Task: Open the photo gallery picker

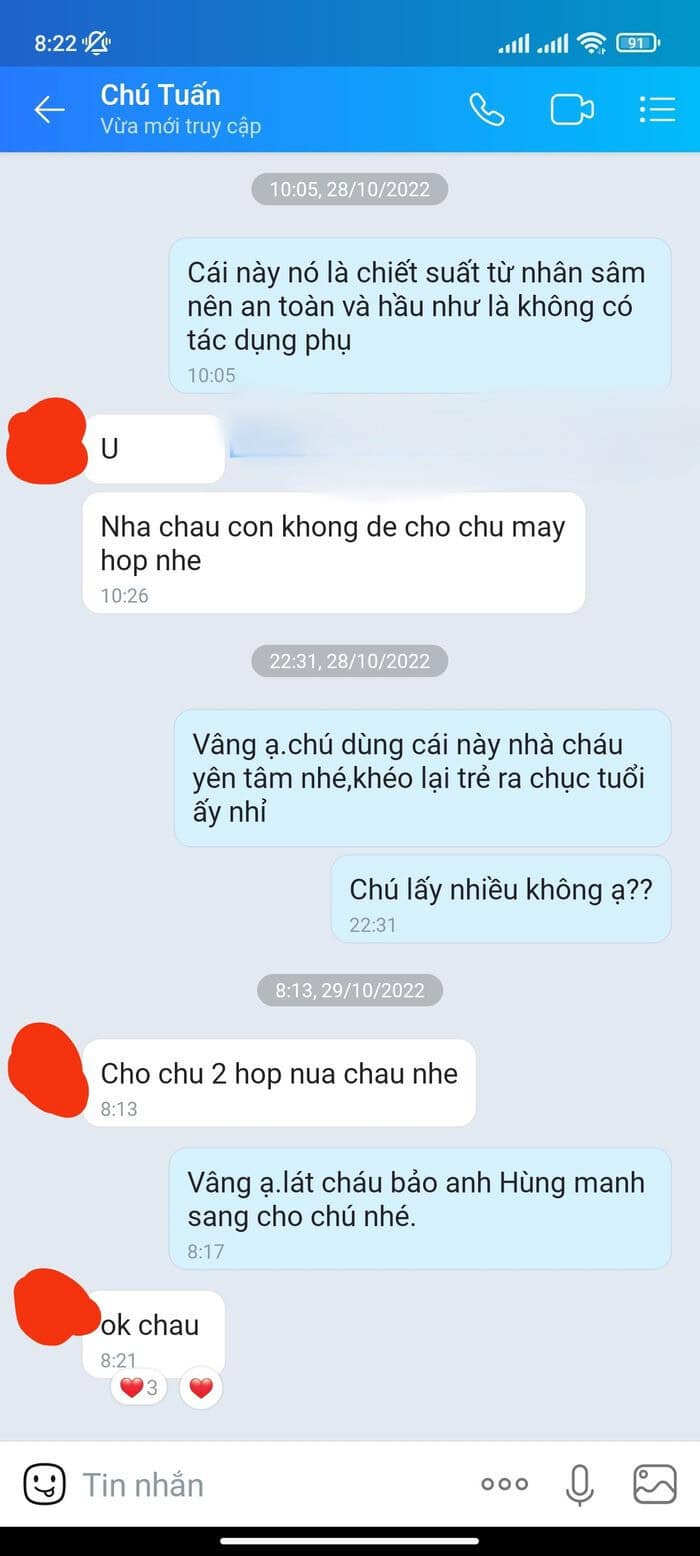Action: [655, 1484]
